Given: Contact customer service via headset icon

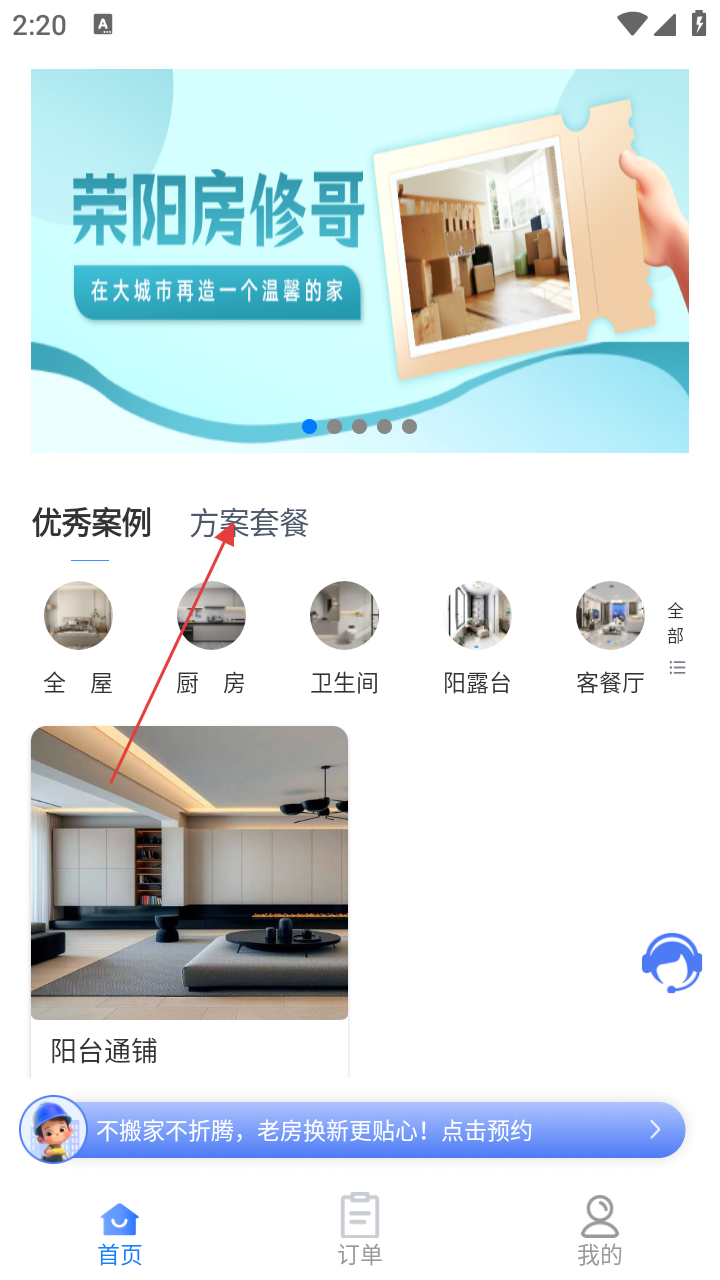Looking at the screenshot, I should (x=671, y=963).
